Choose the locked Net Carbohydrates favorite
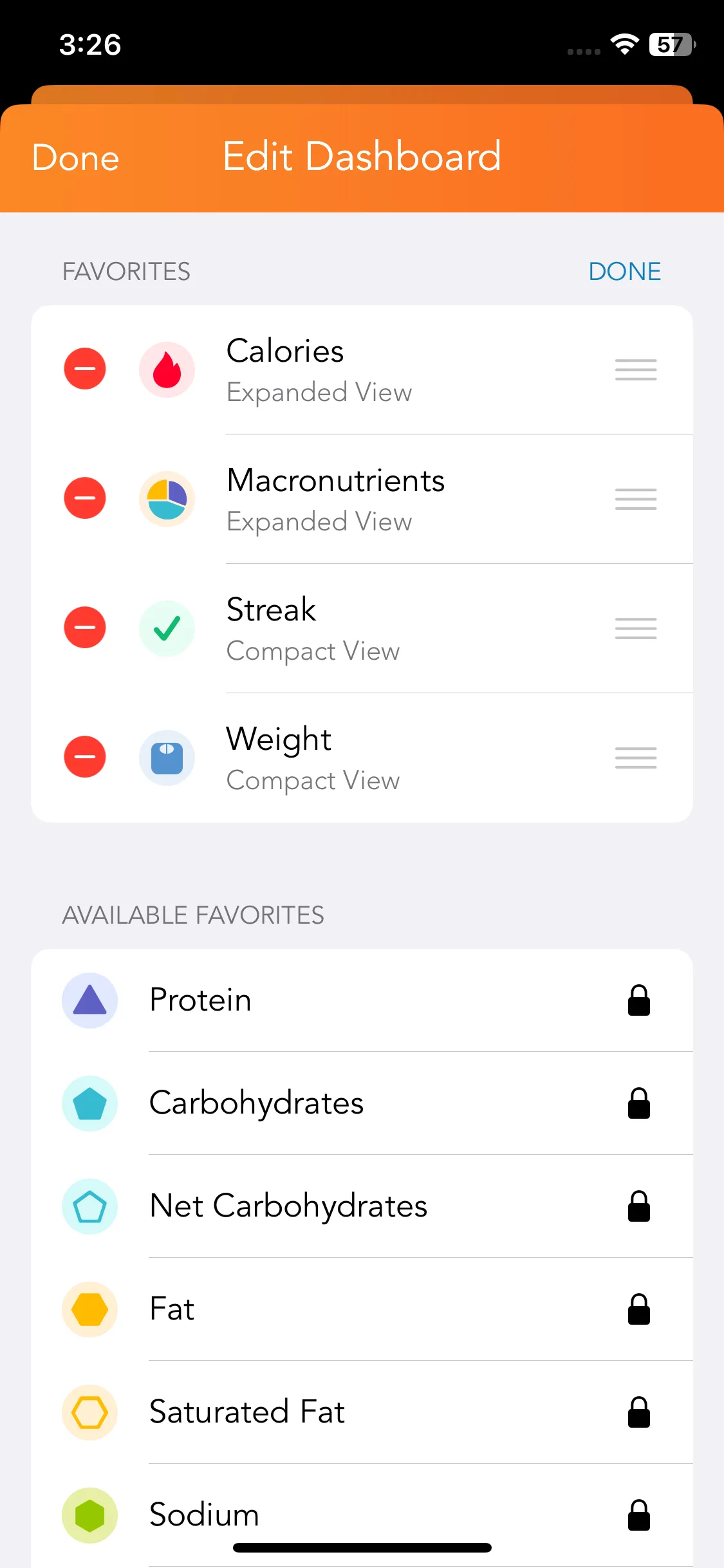This screenshot has height=1568, width=724. [362, 1206]
